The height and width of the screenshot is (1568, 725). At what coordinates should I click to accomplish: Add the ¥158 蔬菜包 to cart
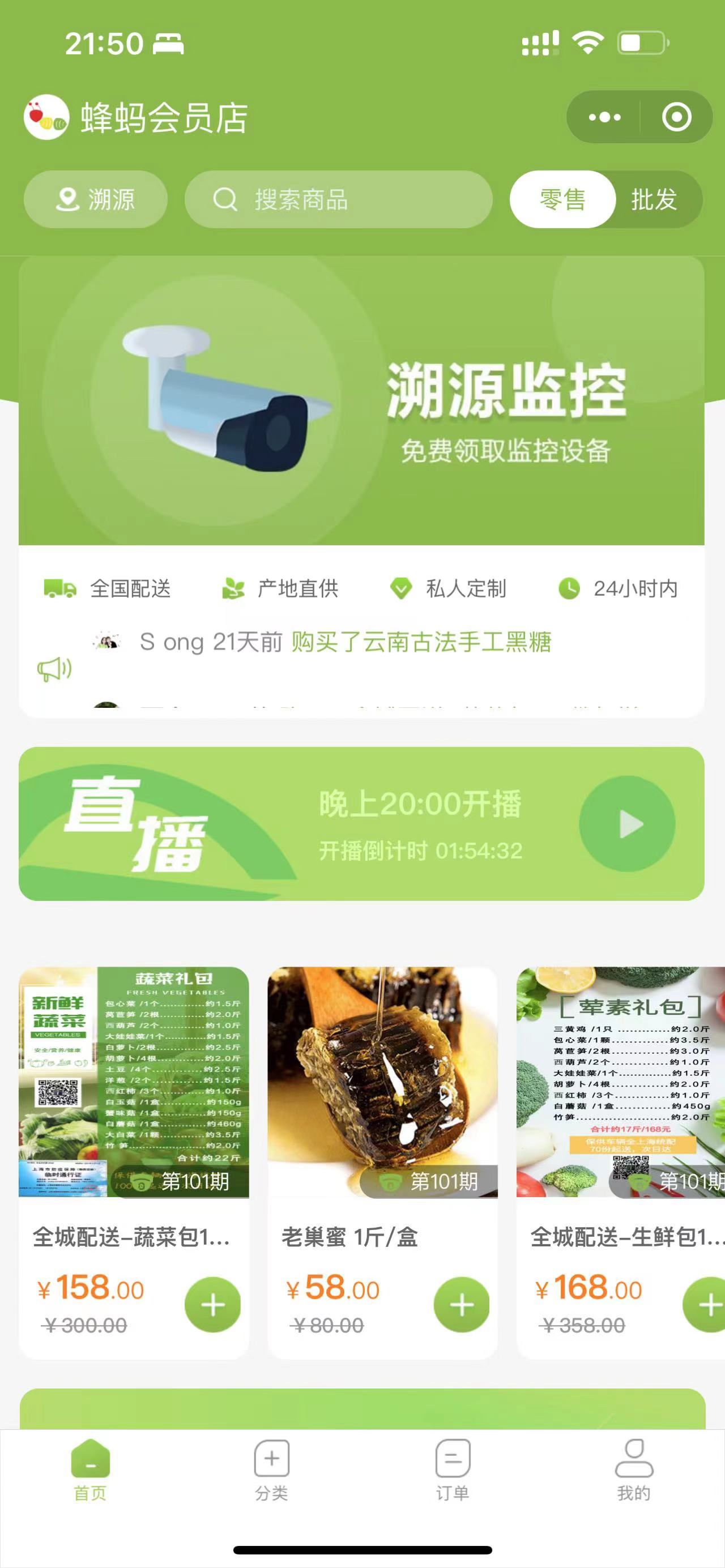click(x=212, y=1305)
